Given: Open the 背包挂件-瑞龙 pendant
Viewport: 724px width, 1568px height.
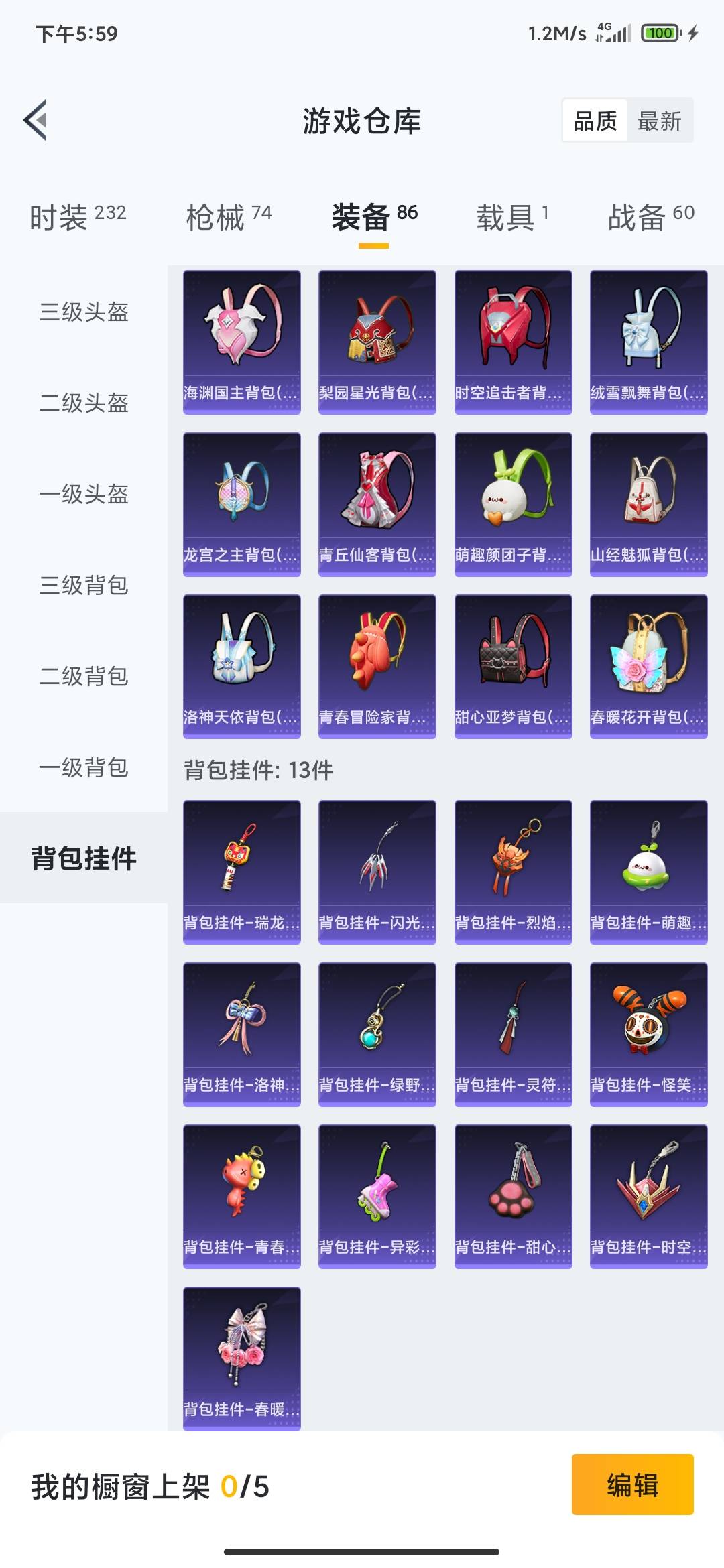Looking at the screenshot, I should pos(241,868).
